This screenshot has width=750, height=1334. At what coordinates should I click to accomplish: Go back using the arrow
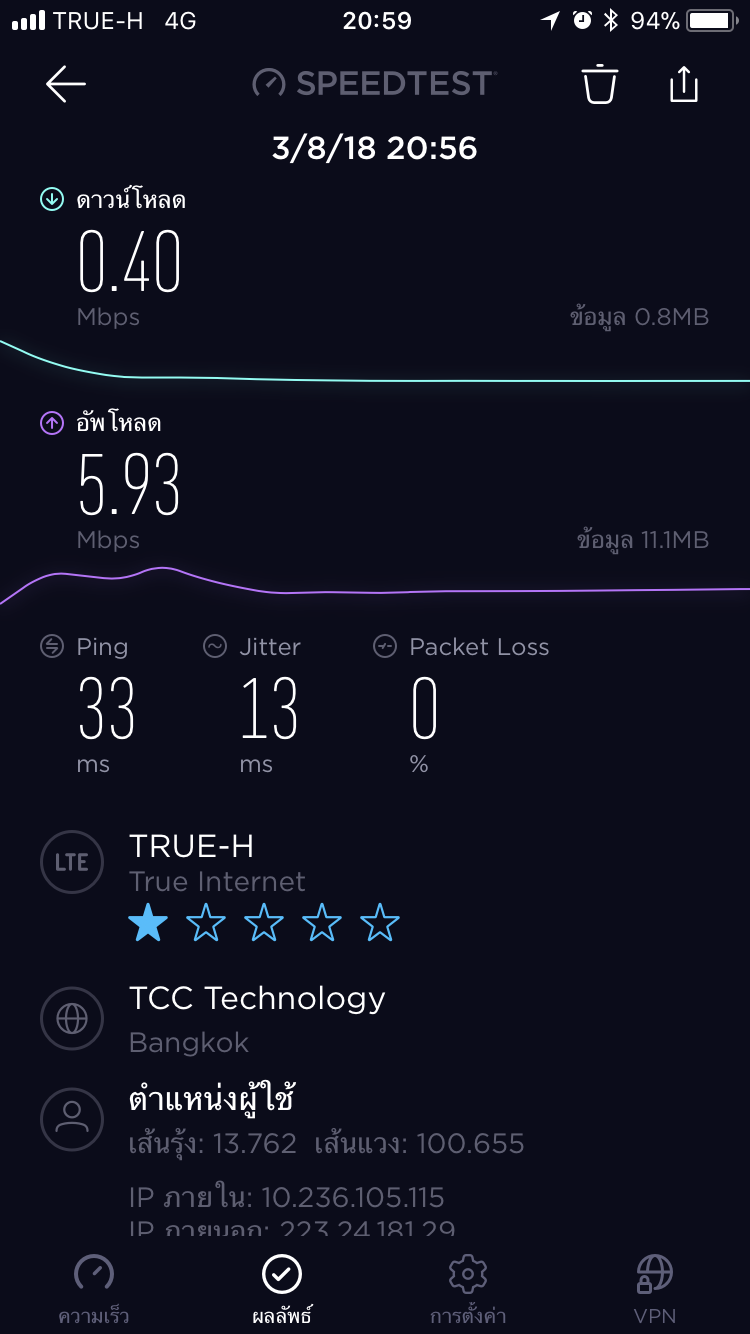tap(66, 84)
